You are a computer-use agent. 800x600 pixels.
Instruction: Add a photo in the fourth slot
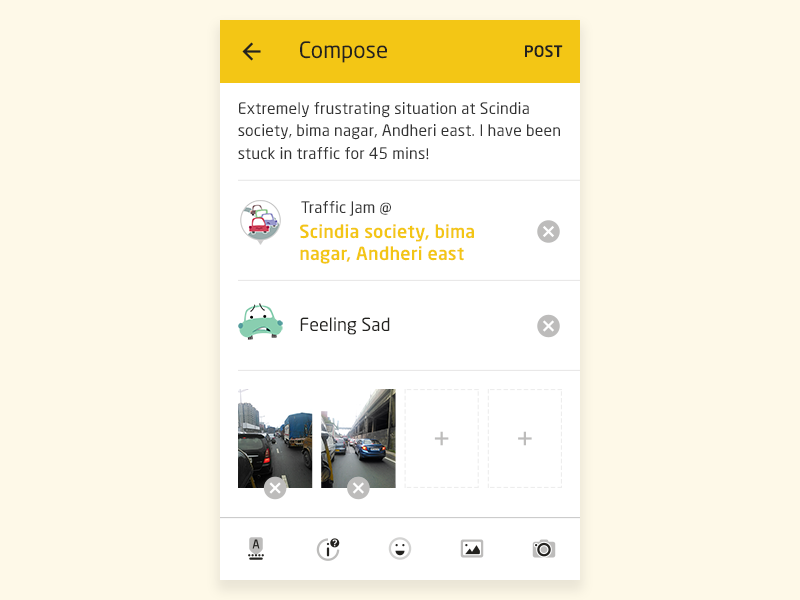pos(524,438)
